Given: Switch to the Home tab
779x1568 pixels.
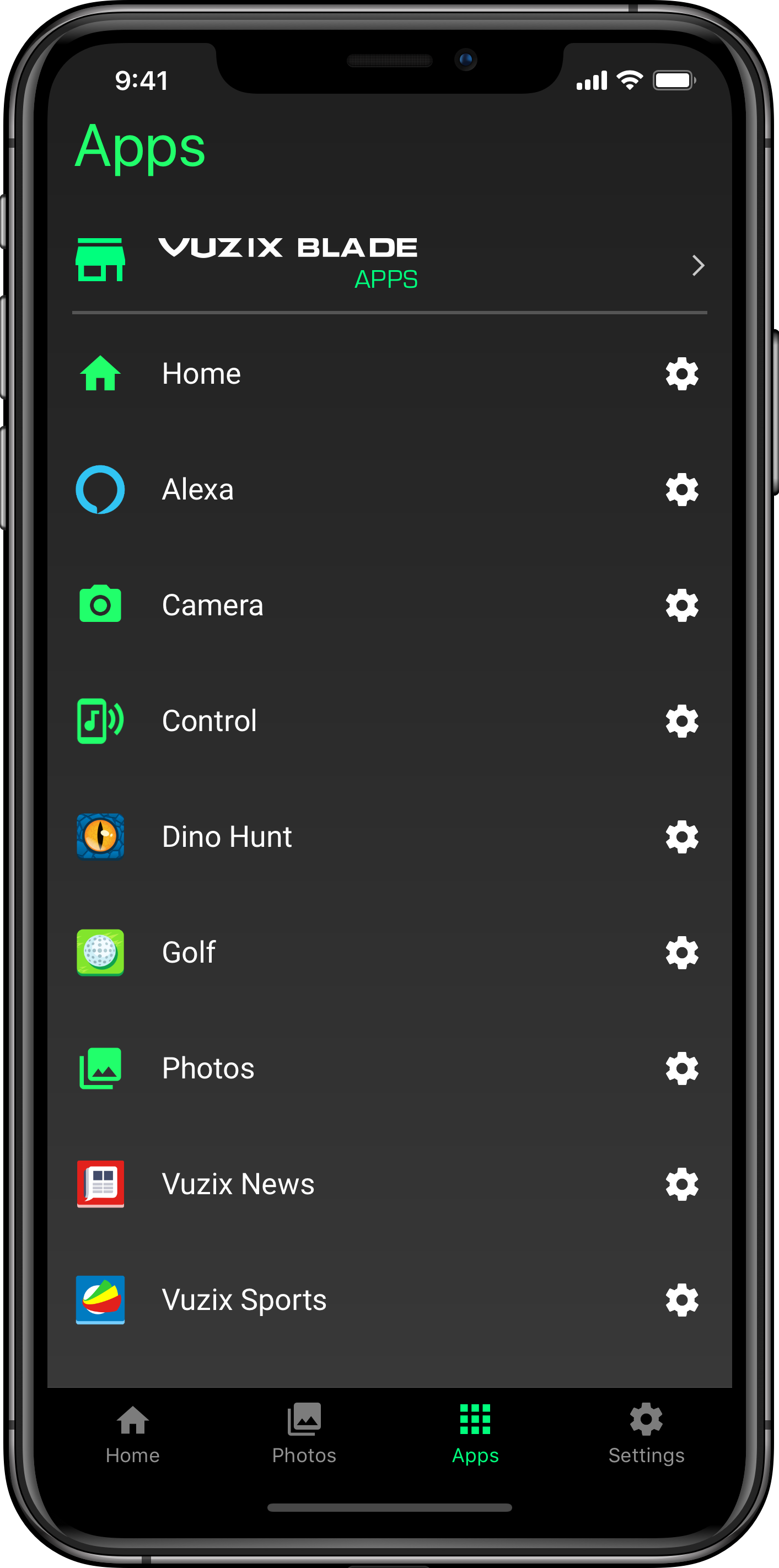Looking at the screenshot, I should pyautogui.click(x=133, y=1433).
